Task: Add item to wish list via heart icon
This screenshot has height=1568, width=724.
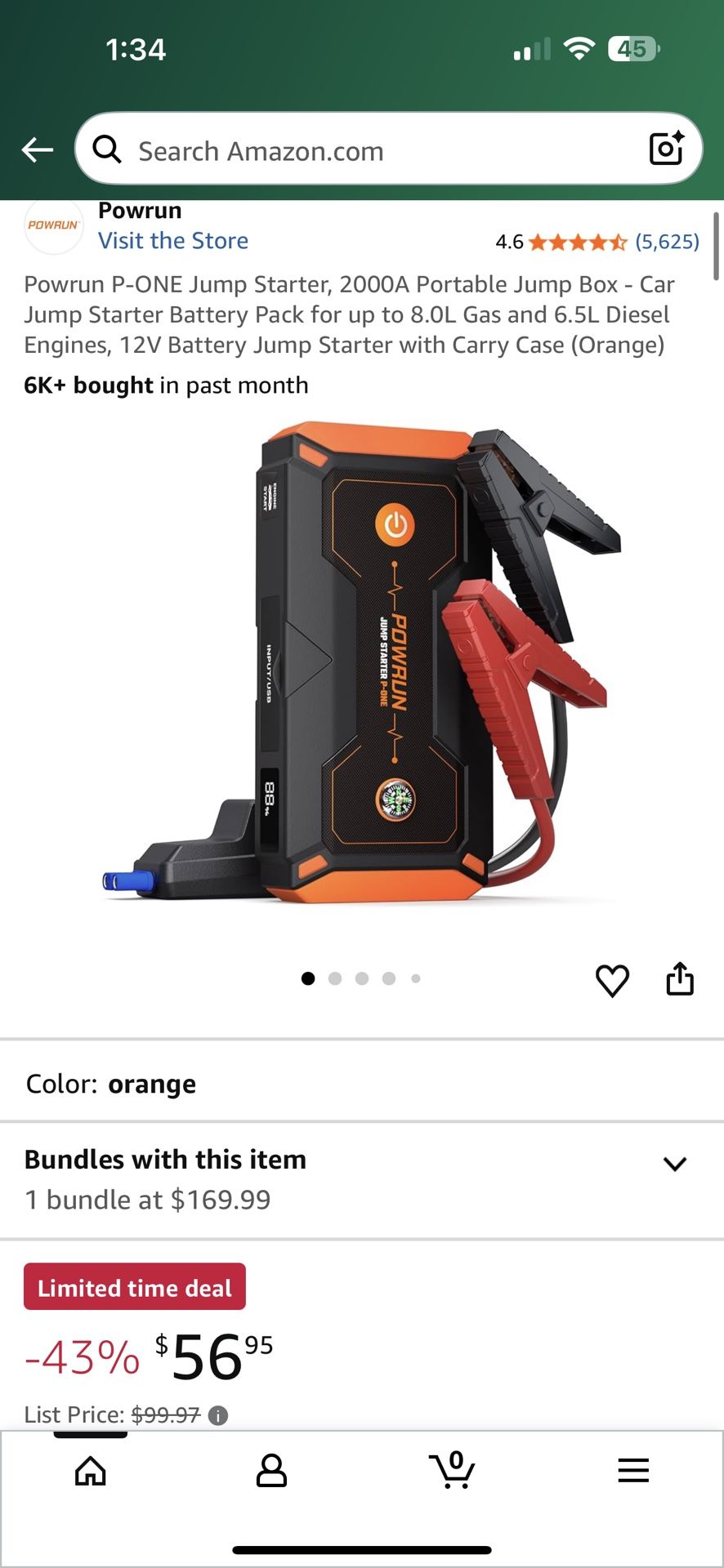Action: [612, 980]
